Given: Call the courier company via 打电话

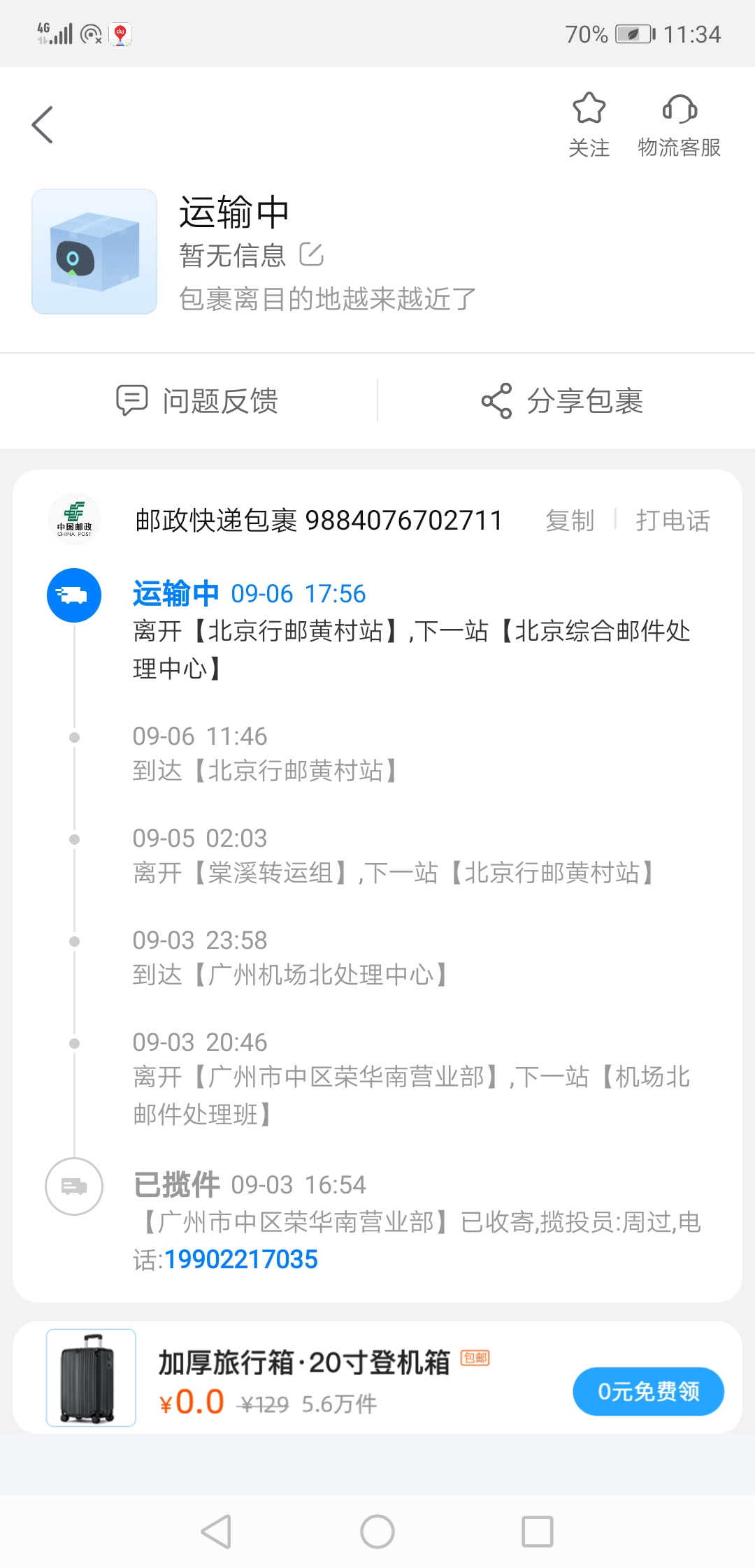Looking at the screenshot, I should tap(673, 521).
